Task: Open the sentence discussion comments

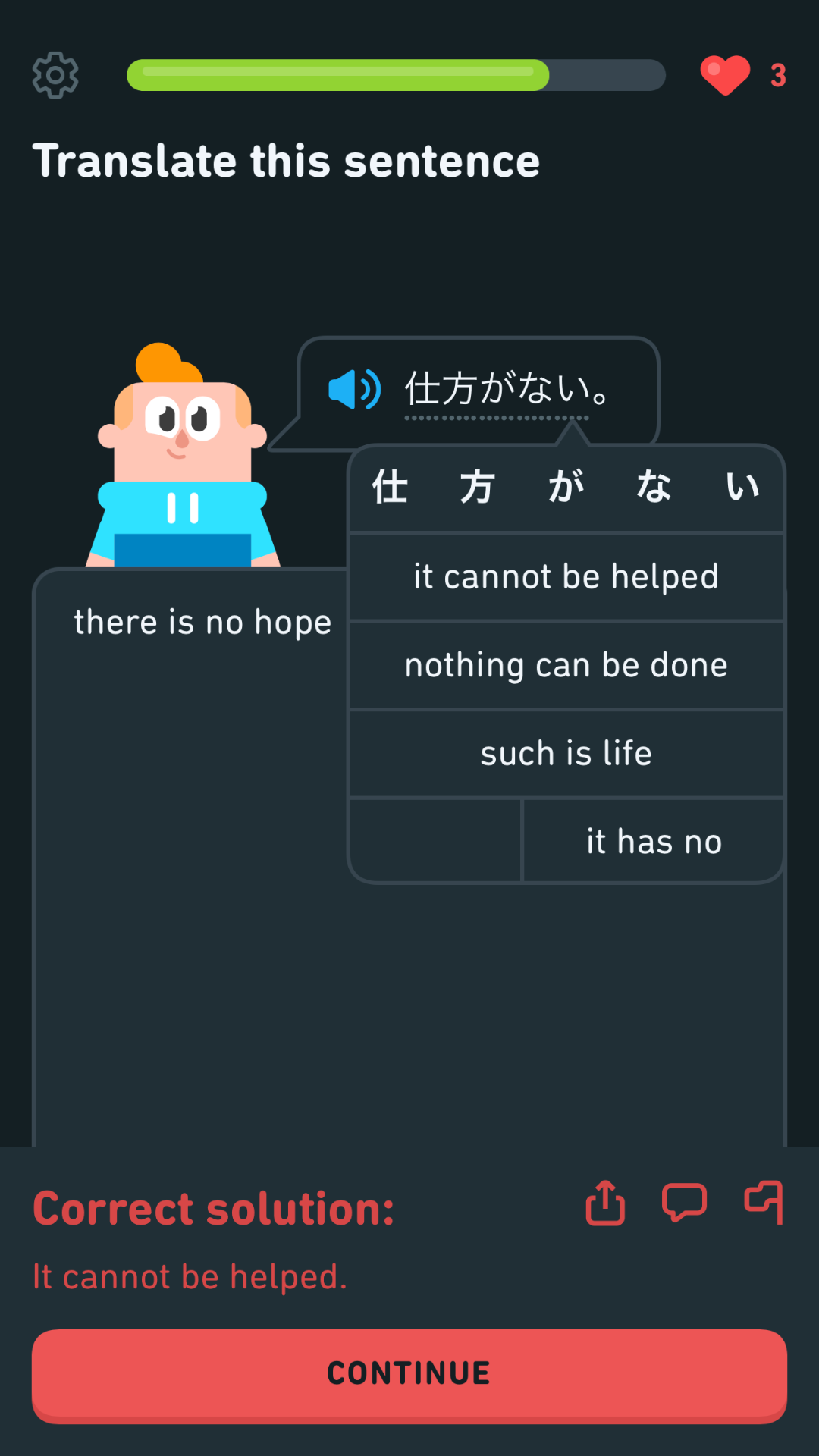Action: coord(684,1203)
